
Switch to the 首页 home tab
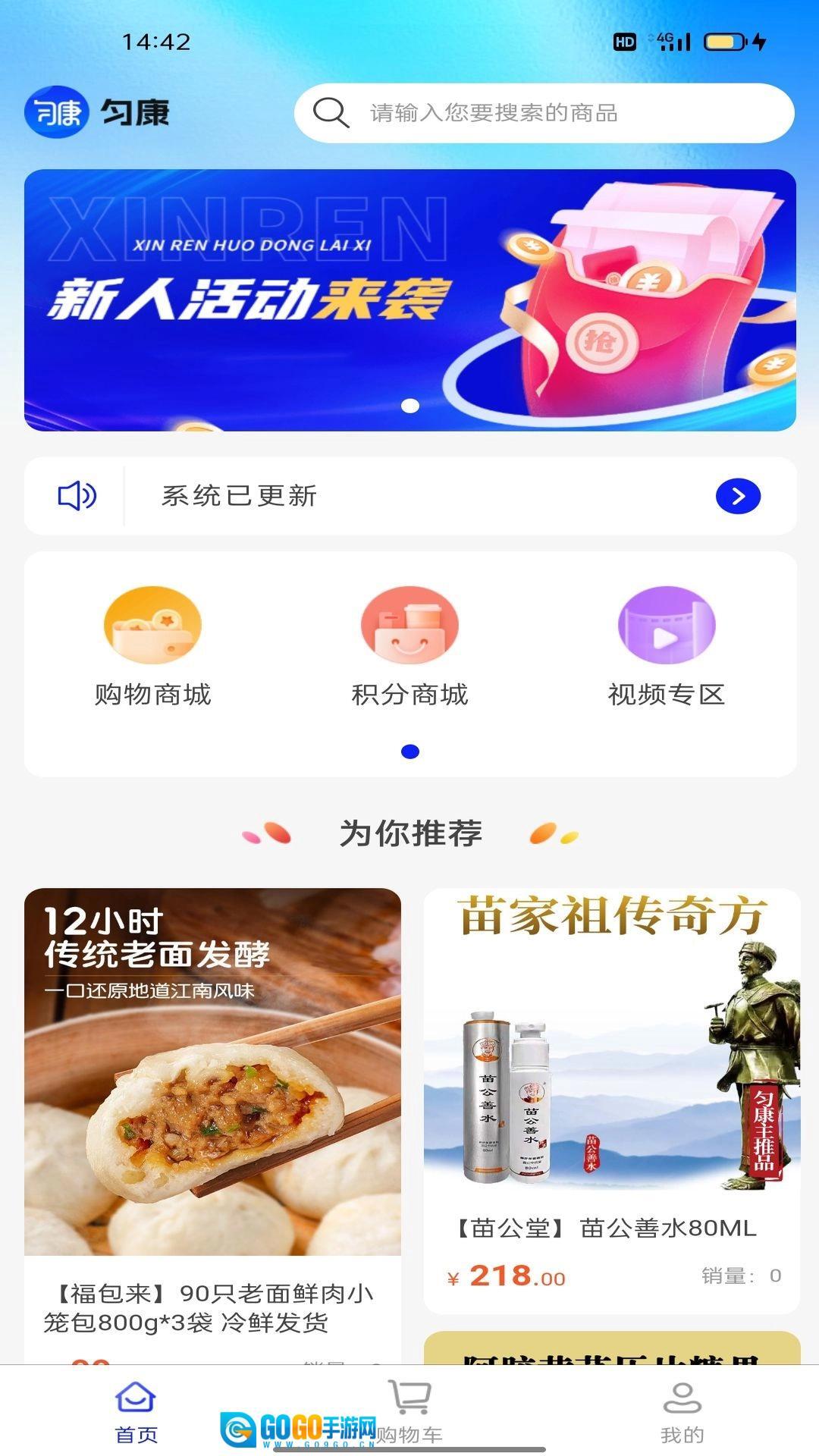tap(136, 1412)
